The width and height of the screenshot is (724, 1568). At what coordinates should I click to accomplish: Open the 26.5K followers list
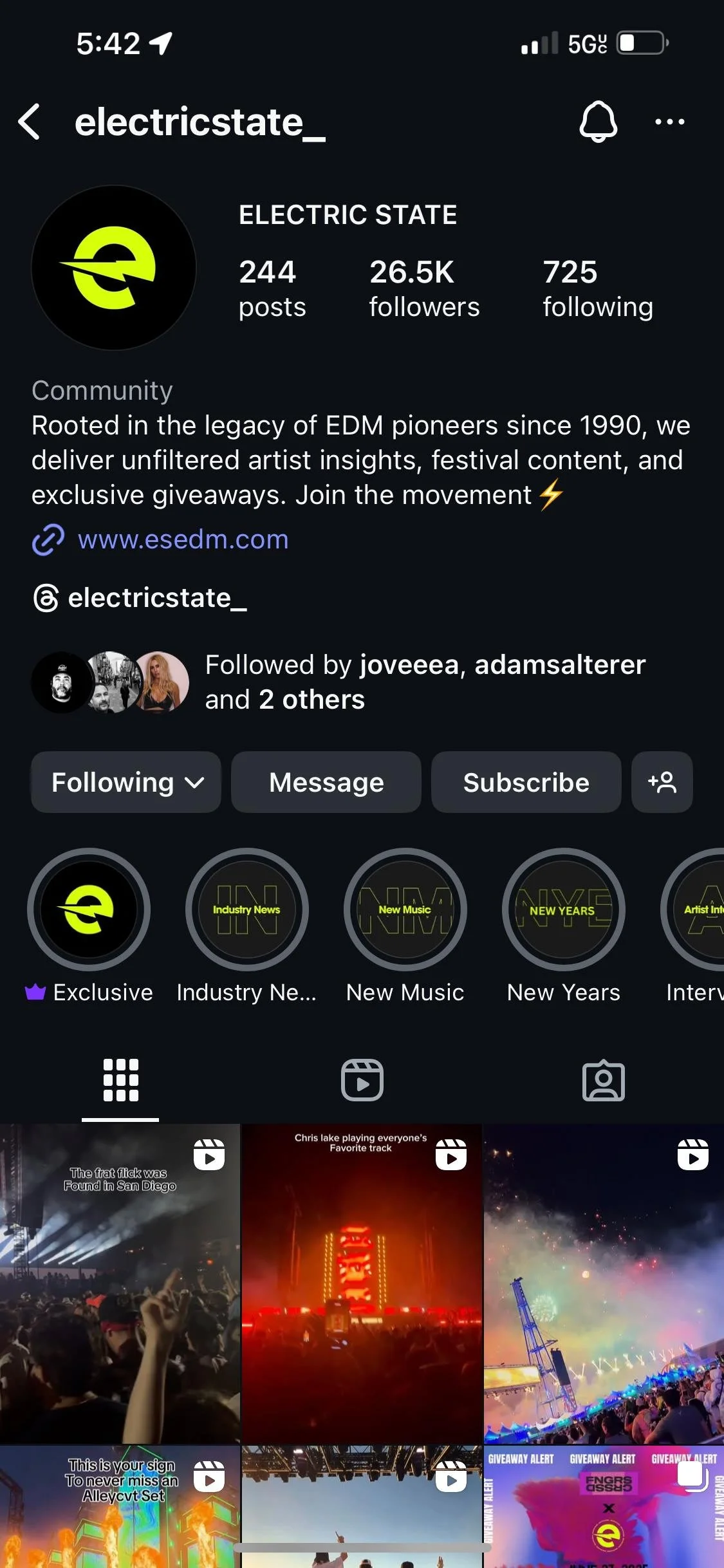[424, 288]
